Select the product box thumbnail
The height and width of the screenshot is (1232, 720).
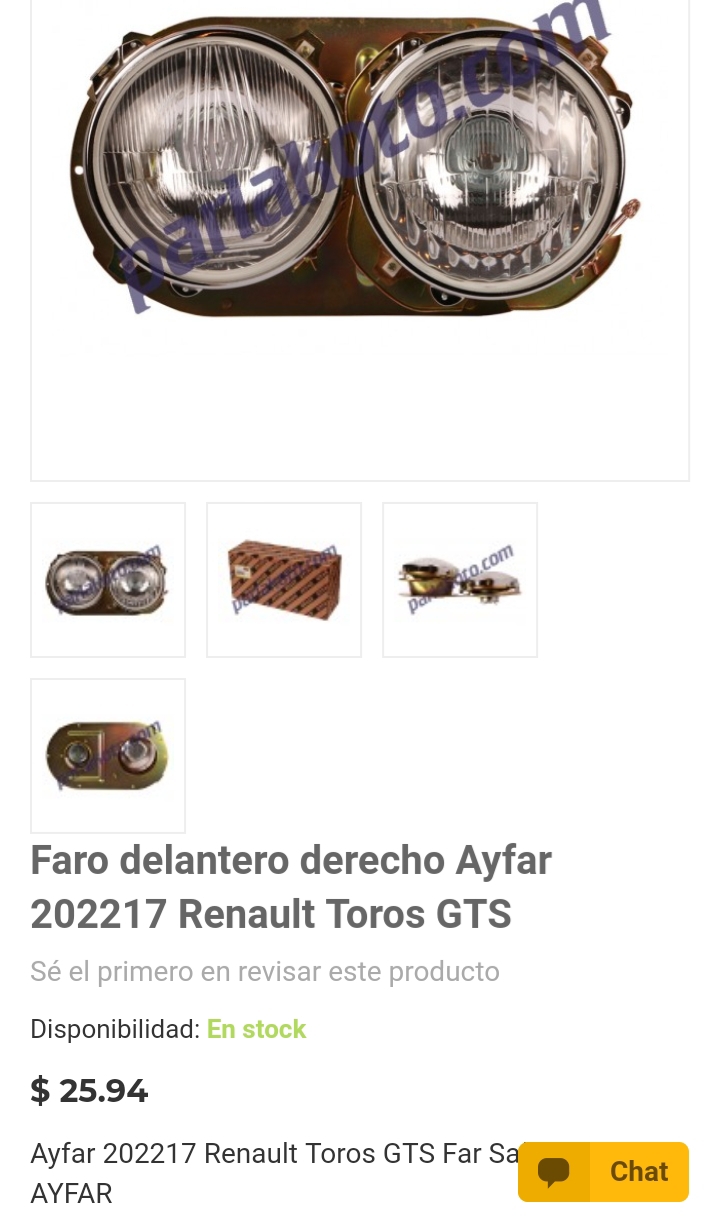284,580
